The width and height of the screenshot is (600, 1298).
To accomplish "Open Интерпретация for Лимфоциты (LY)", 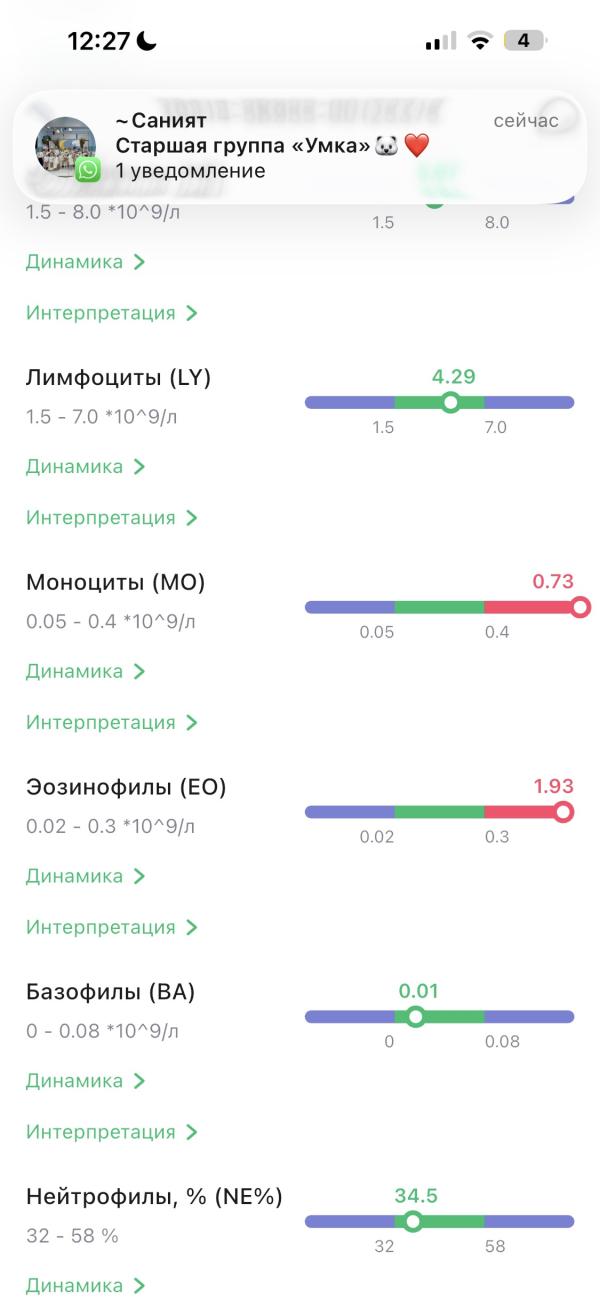I will pos(112,518).
